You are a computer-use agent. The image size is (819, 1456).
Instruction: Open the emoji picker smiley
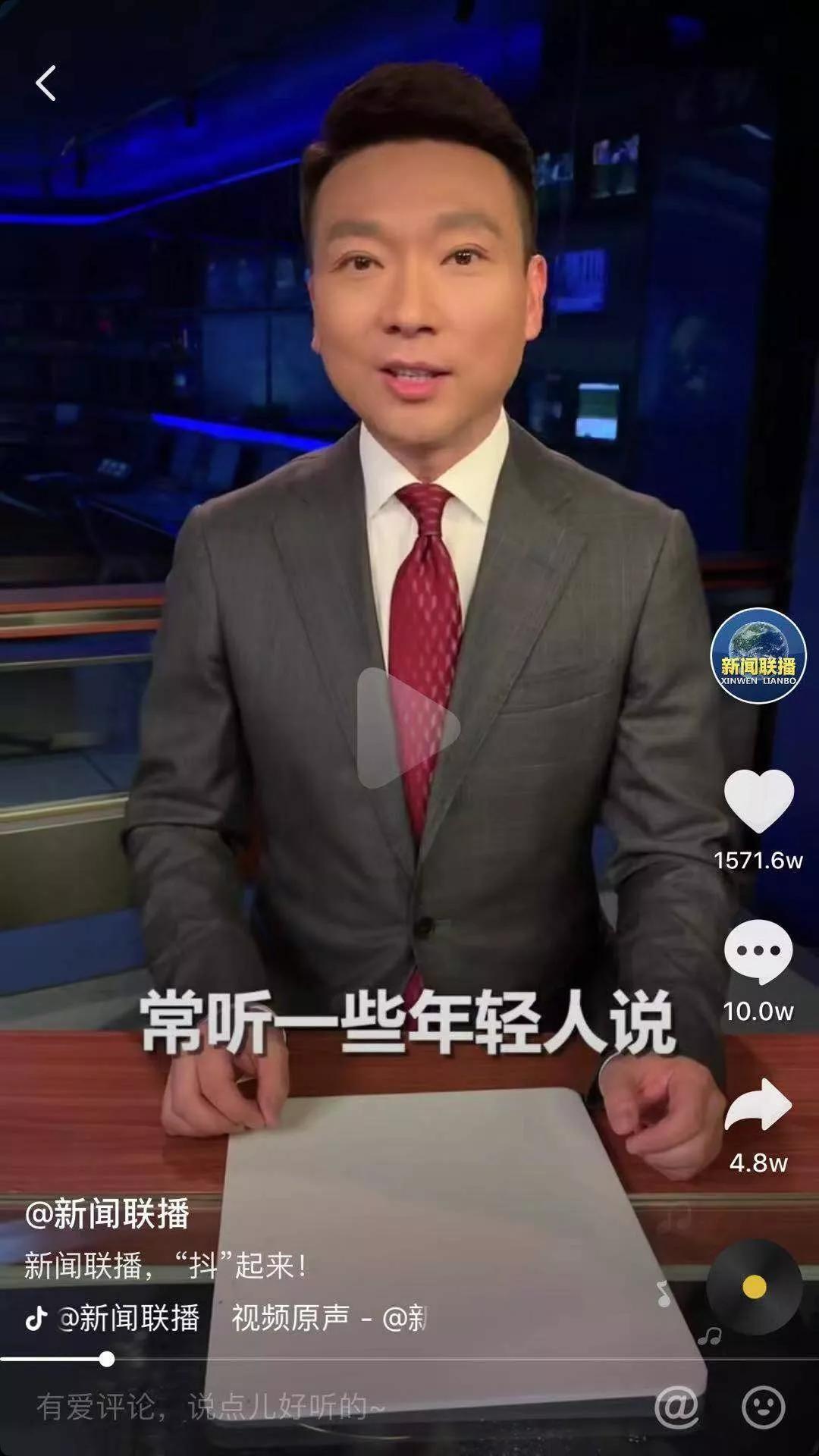pos(763,1407)
